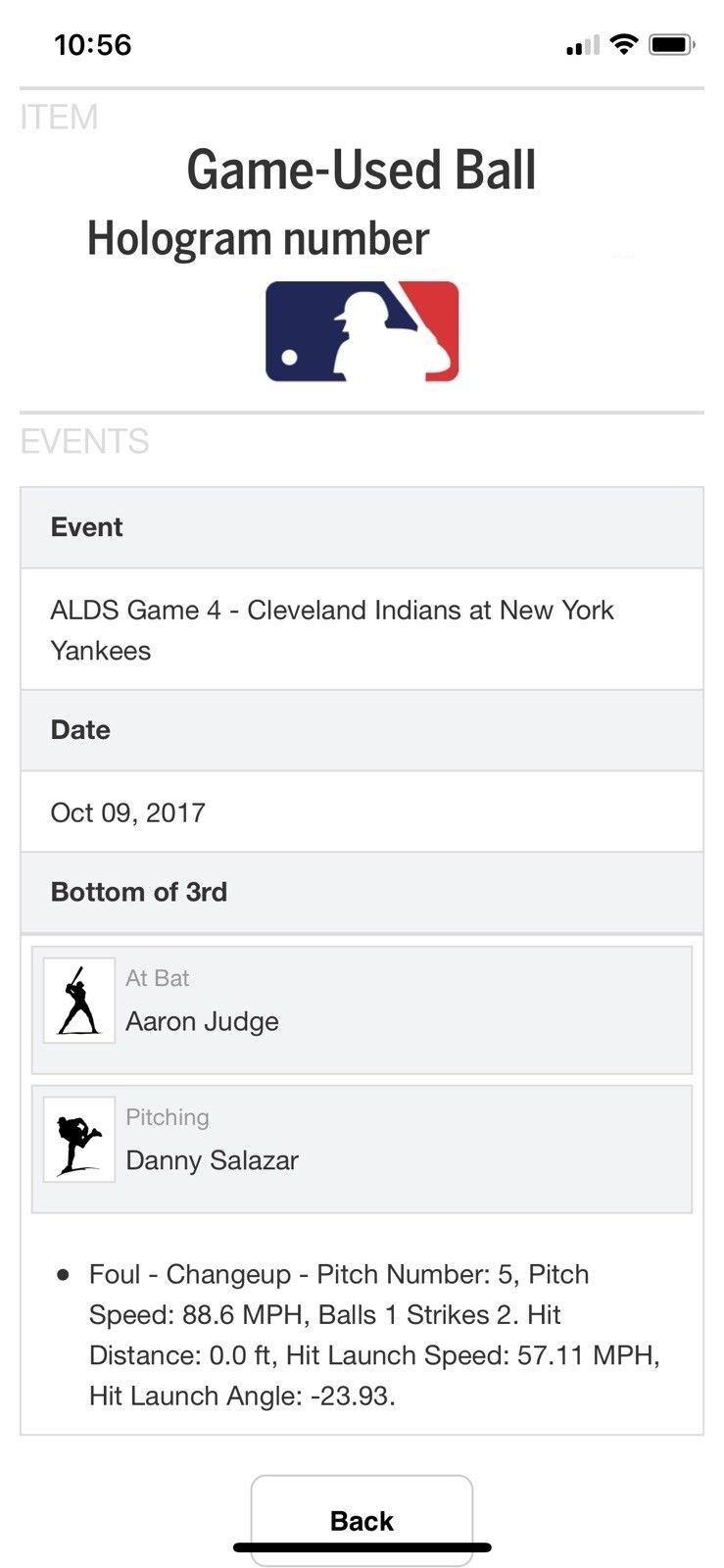The image size is (724, 1568).
Task: Select the pitcher silhouette icon beside Danny Salazar
Action: tap(78, 1140)
